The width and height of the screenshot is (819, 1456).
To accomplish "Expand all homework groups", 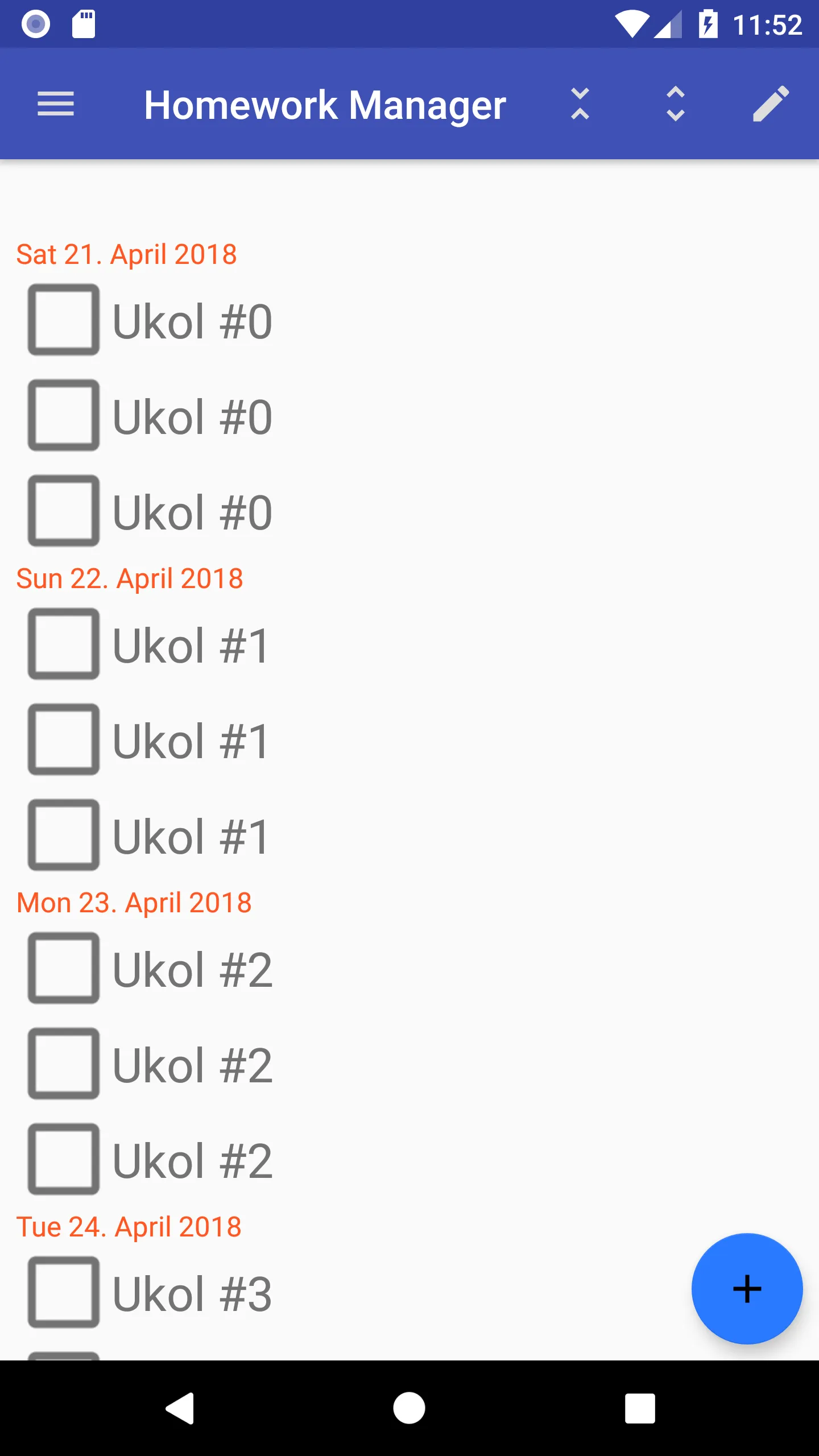I will click(675, 104).
